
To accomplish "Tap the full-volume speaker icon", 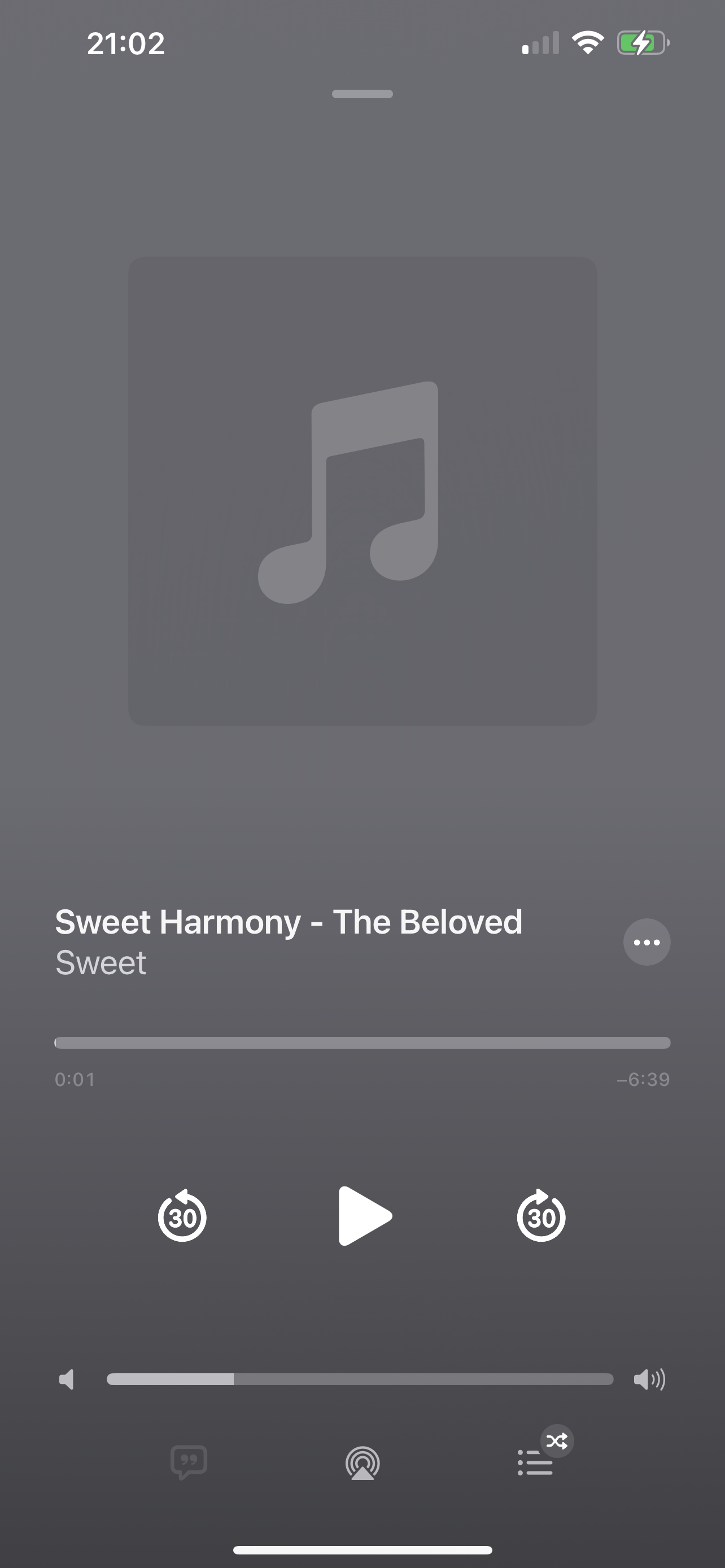I will pyautogui.click(x=650, y=1380).
